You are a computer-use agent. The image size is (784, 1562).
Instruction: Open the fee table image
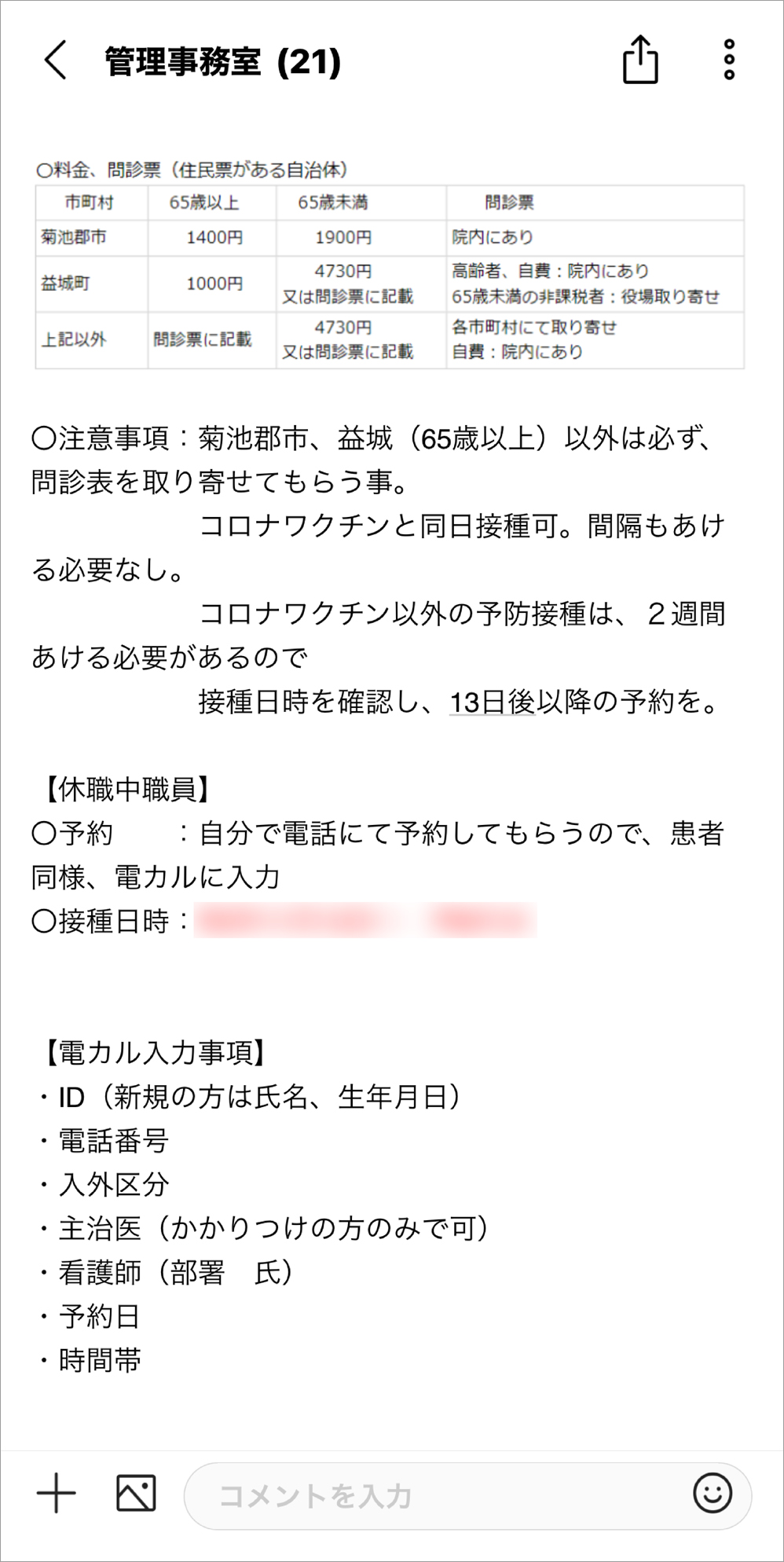coord(390,266)
